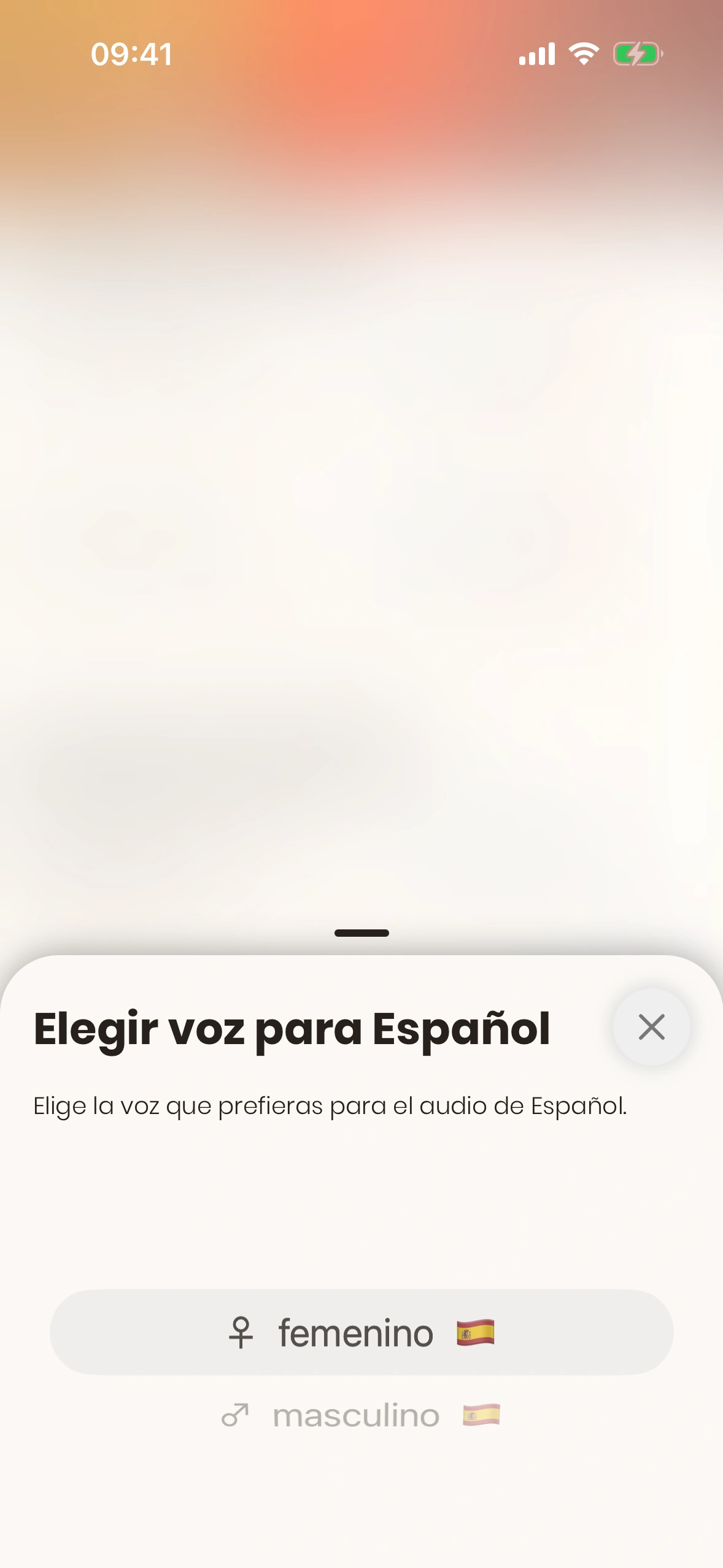The height and width of the screenshot is (1568, 723).
Task: Select the femenino voice option
Action: [x=361, y=1332]
